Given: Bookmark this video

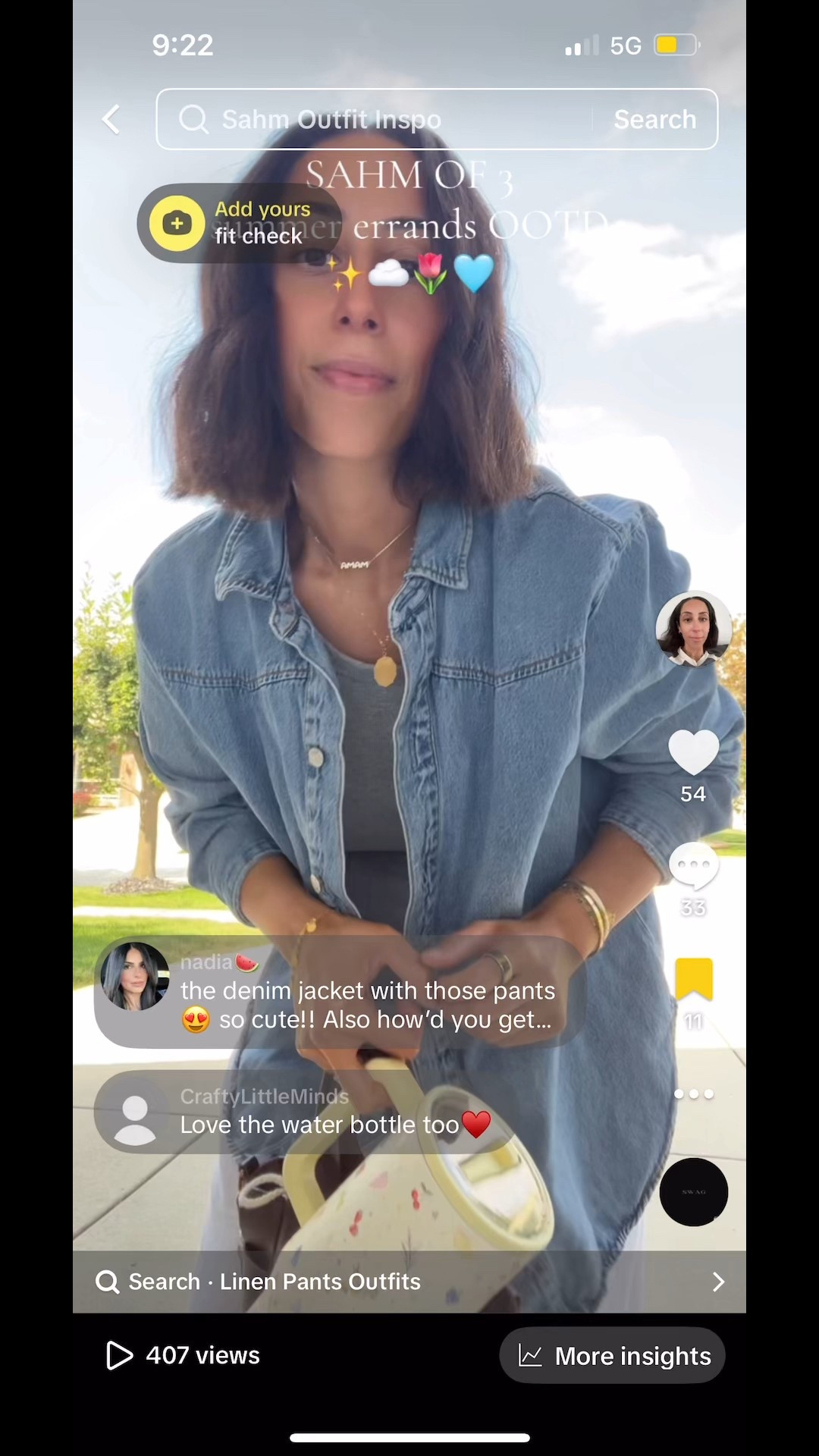Looking at the screenshot, I should click(693, 979).
